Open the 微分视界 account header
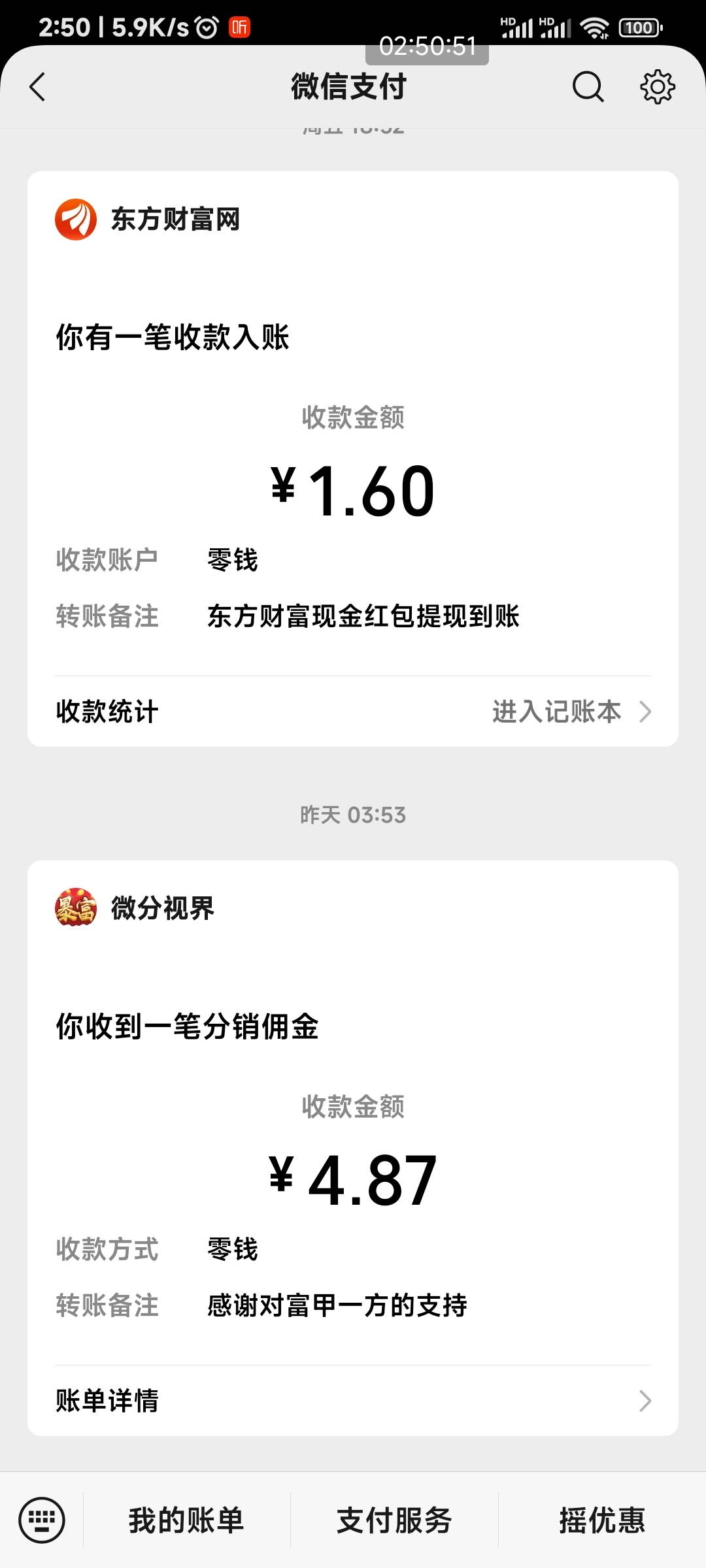706x1568 pixels. [x=135, y=908]
